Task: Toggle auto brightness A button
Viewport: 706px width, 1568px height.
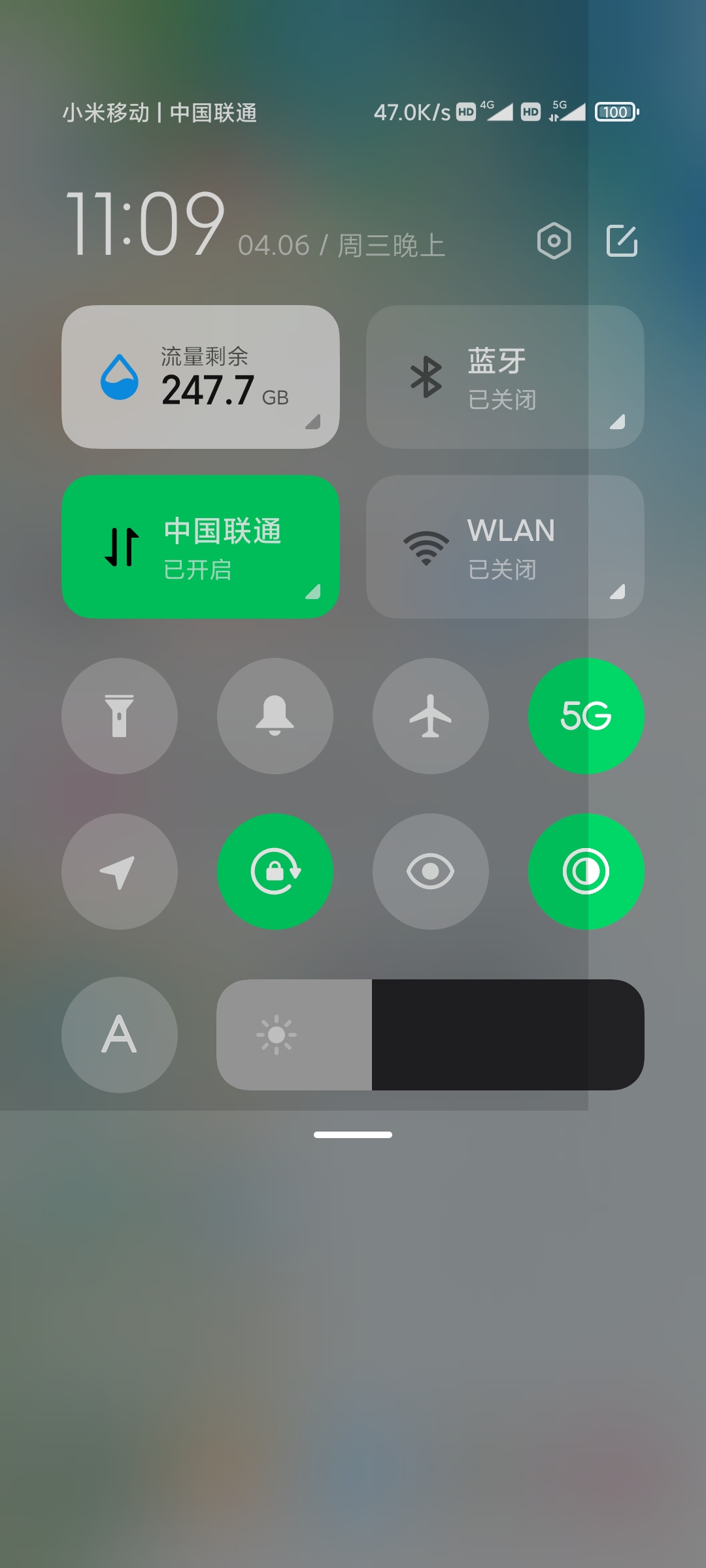Action: (x=120, y=1035)
